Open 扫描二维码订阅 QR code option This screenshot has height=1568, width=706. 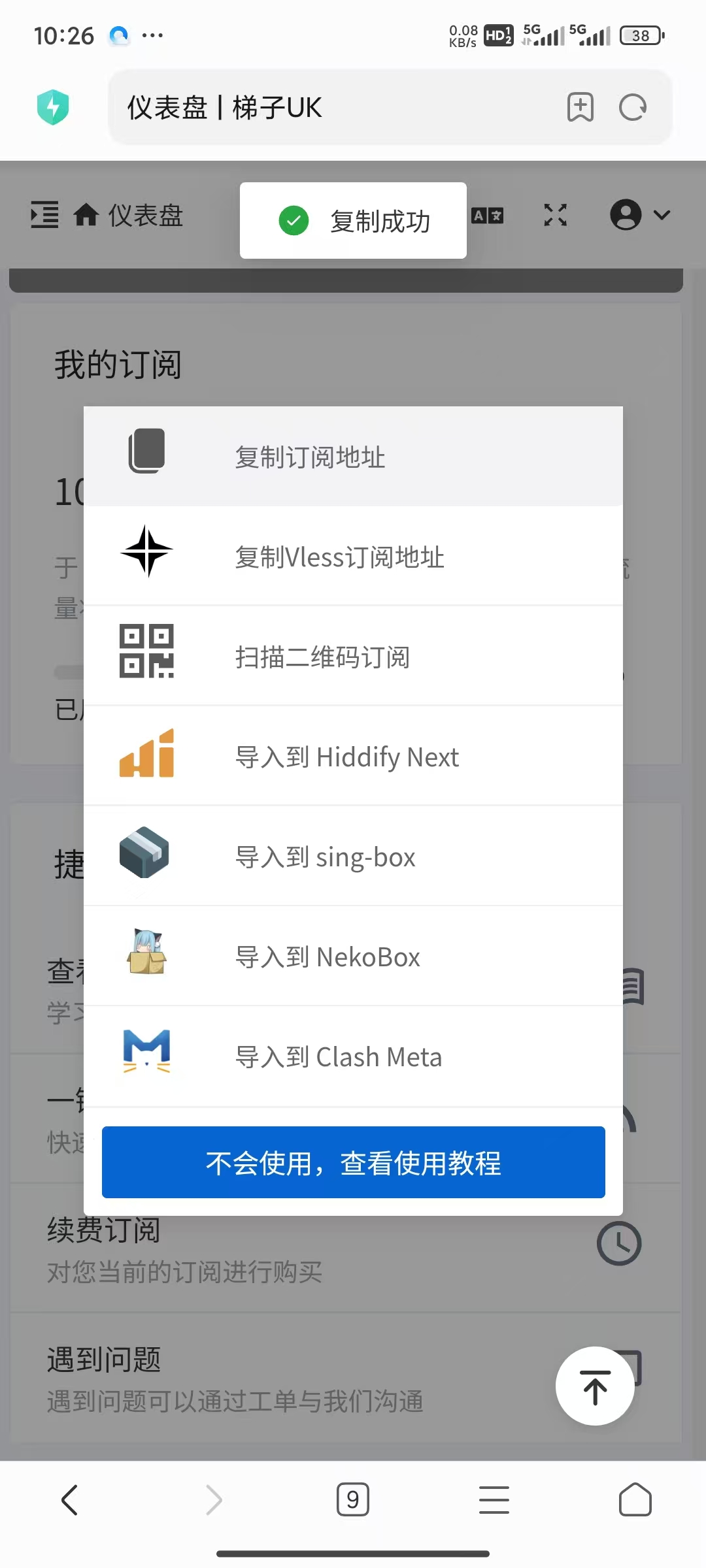tap(353, 657)
